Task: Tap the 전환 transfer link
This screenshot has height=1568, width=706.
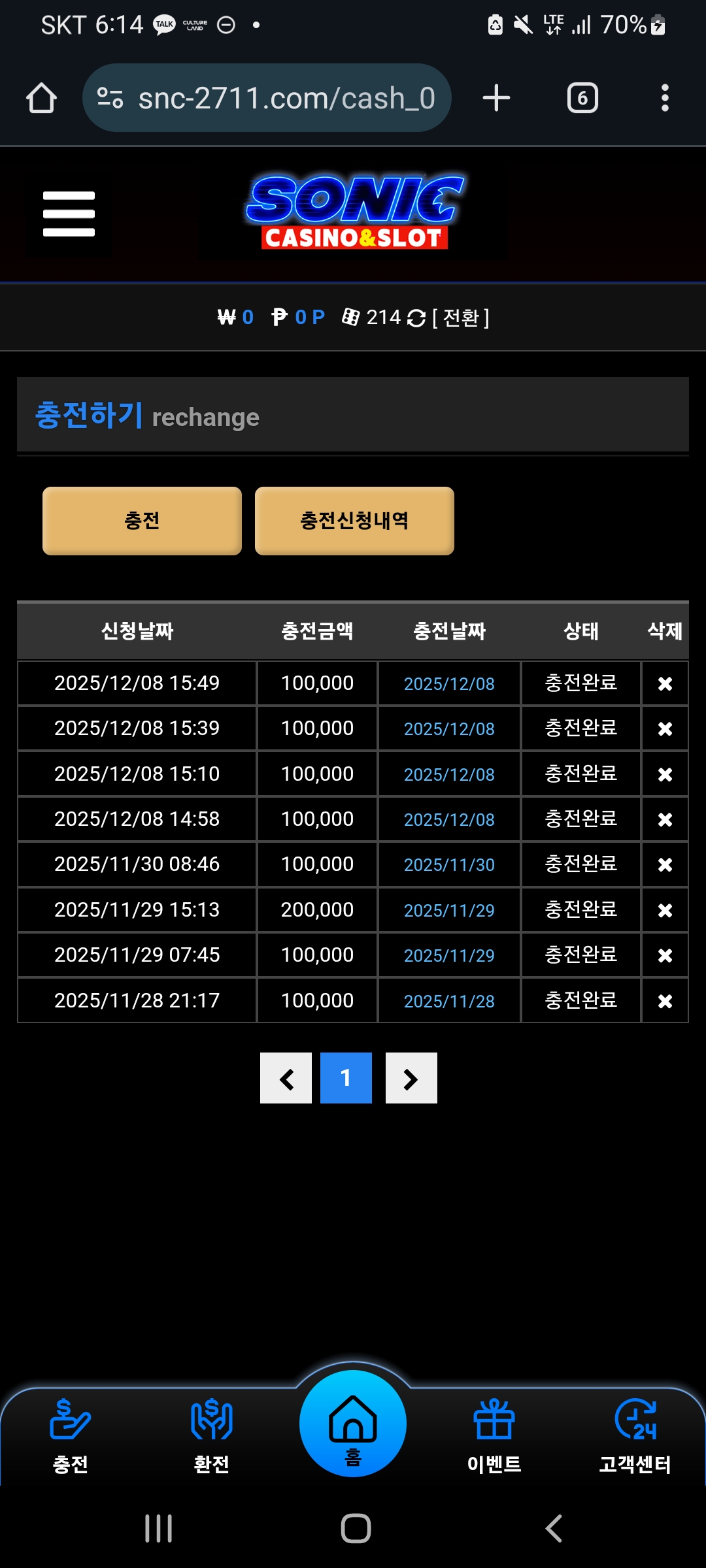Action: (461, 318)
